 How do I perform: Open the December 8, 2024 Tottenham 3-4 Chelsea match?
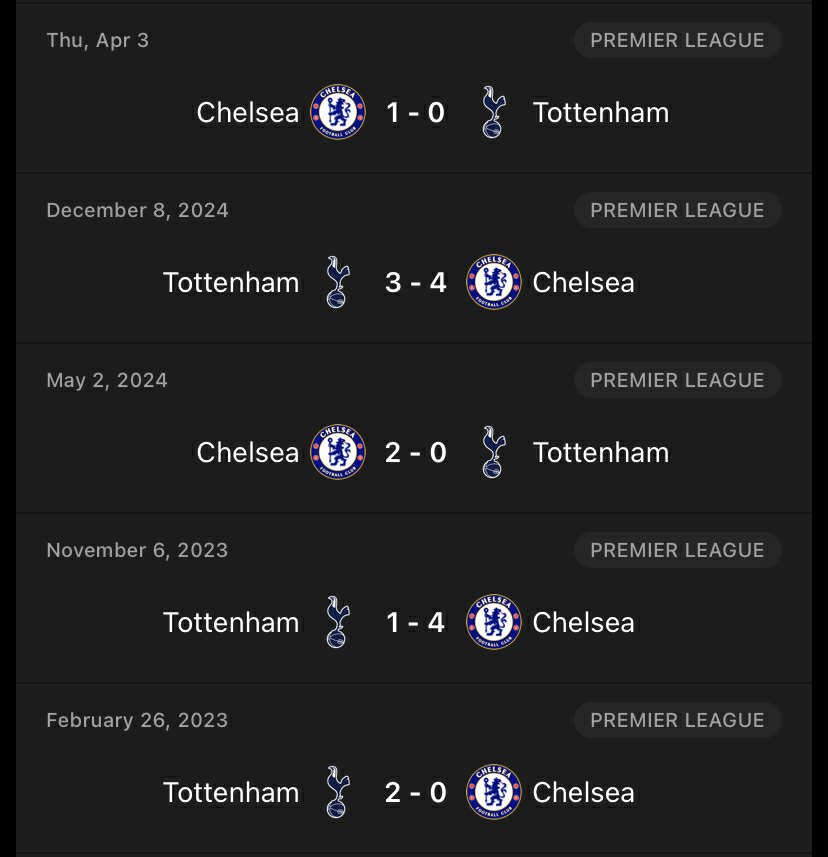click(x=415, y=282)
